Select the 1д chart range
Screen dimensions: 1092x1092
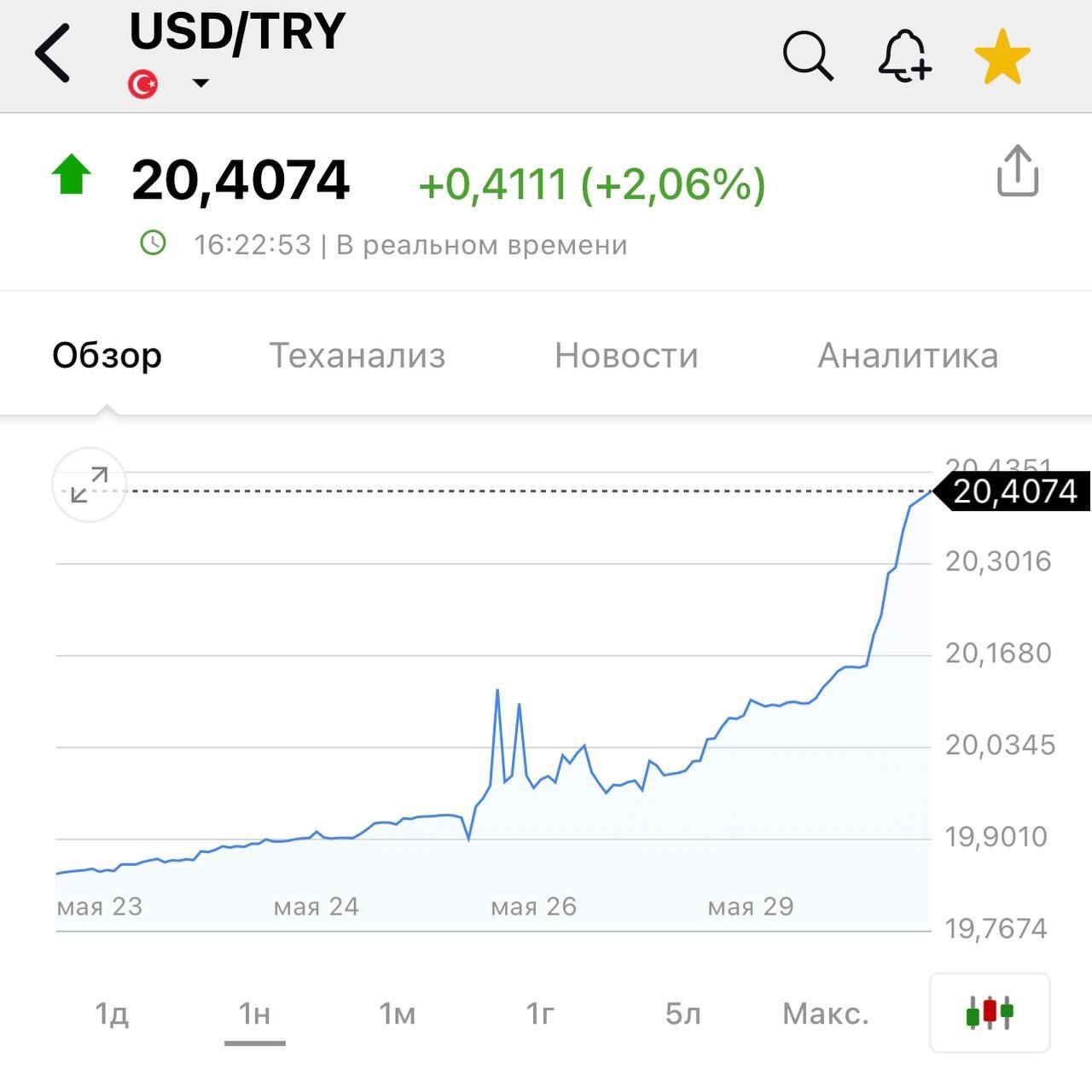pos(112,1014)
